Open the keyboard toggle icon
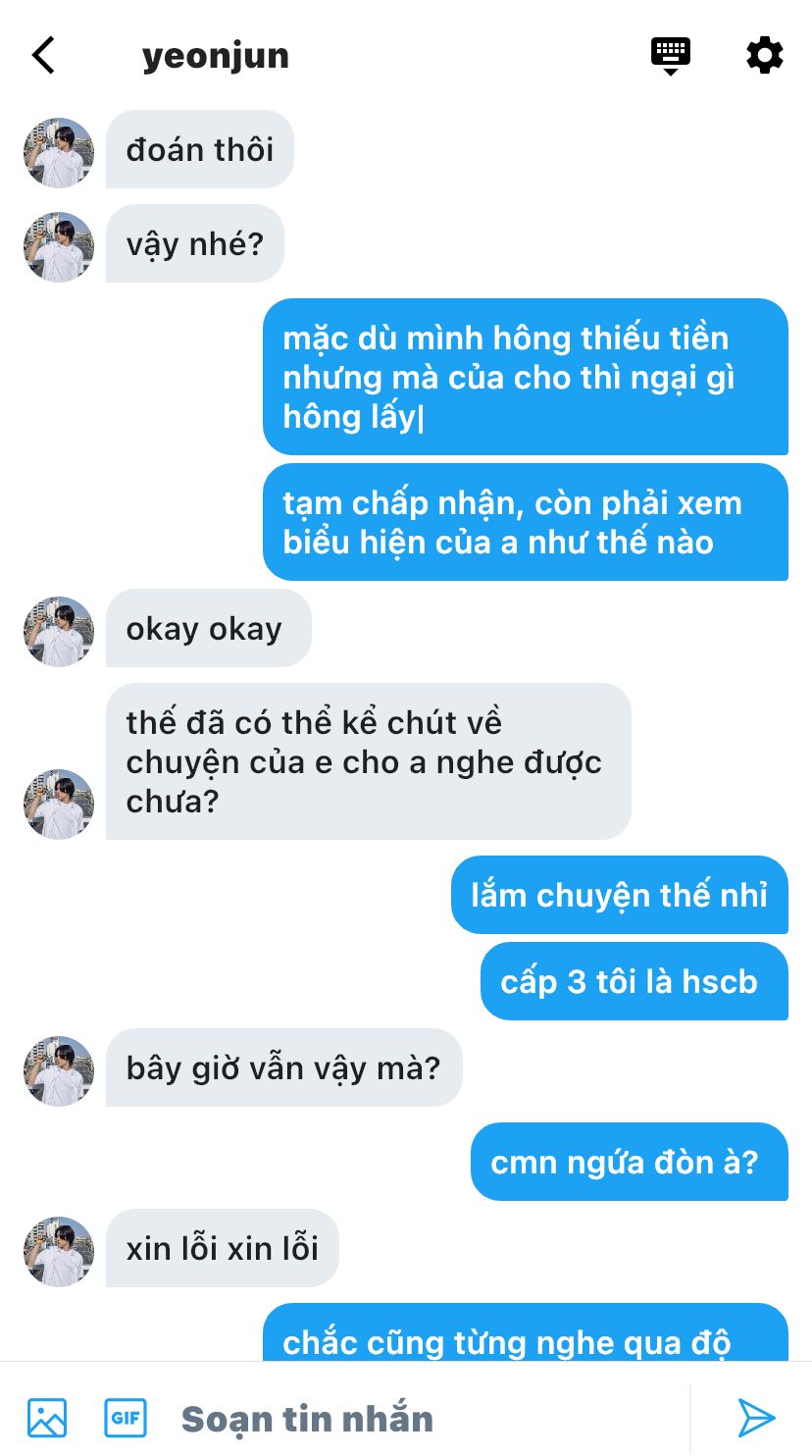This screenshot has width=812, height=1456. click(x=671, y=56)
